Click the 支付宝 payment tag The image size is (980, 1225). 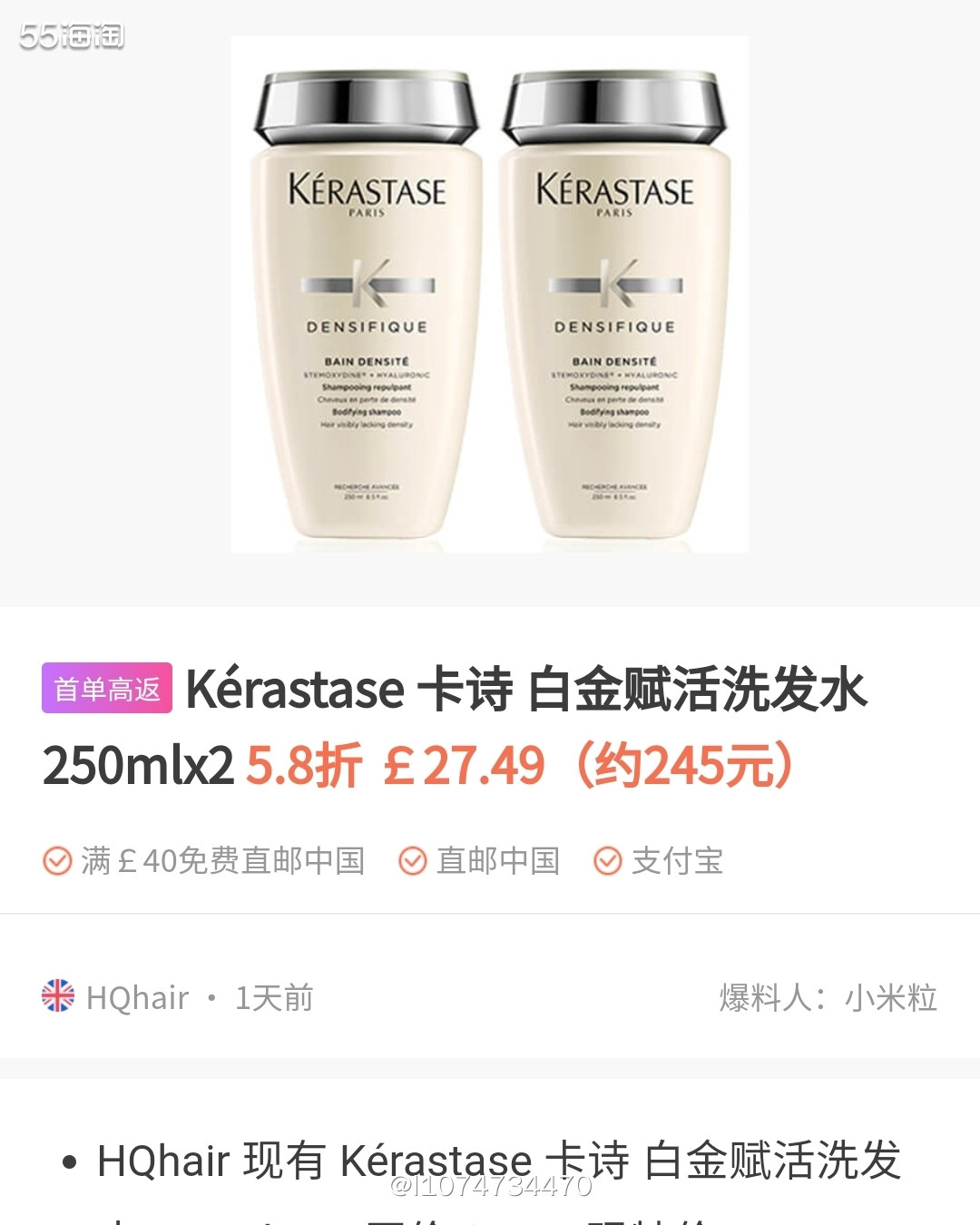click(x=677, y=861)
